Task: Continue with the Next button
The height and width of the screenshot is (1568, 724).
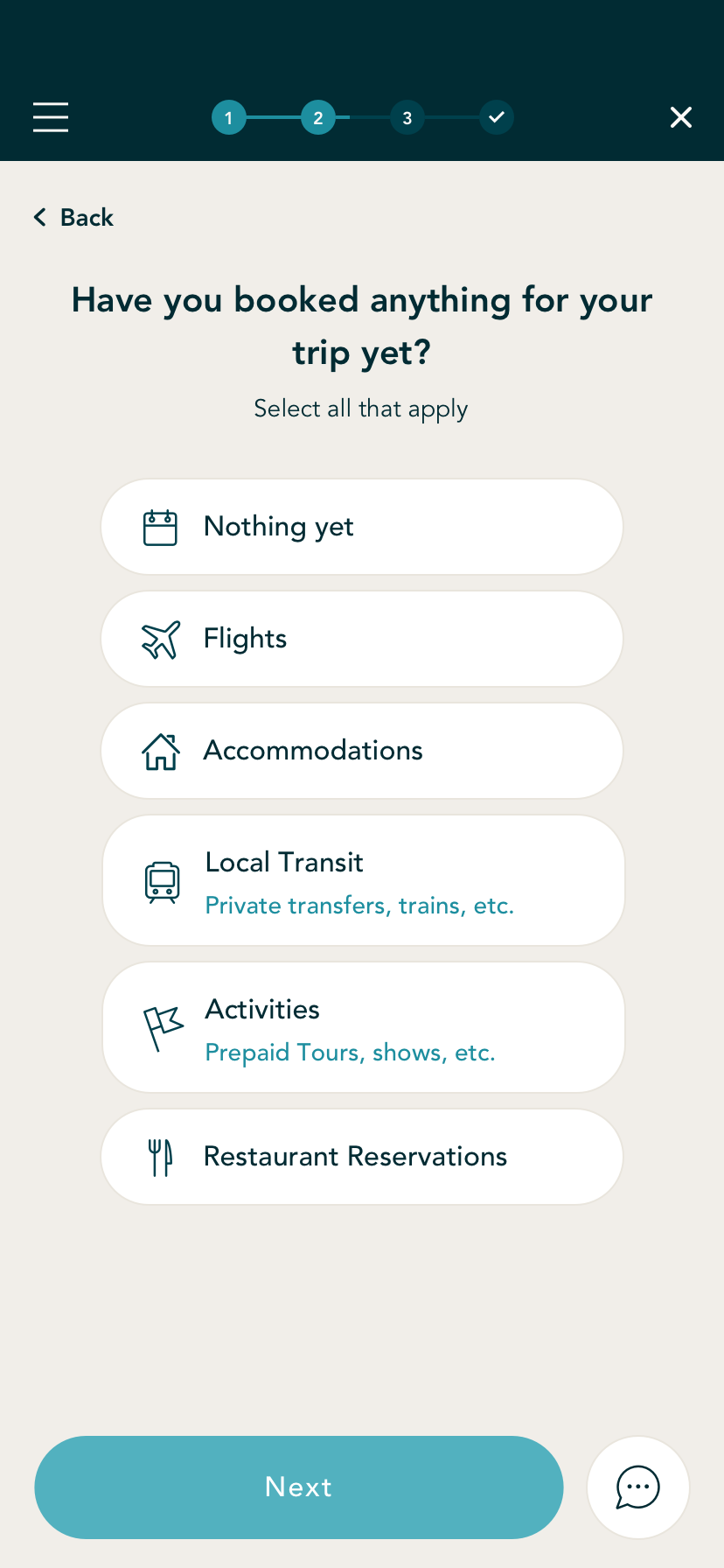Action: click(x=299, y=1487)
